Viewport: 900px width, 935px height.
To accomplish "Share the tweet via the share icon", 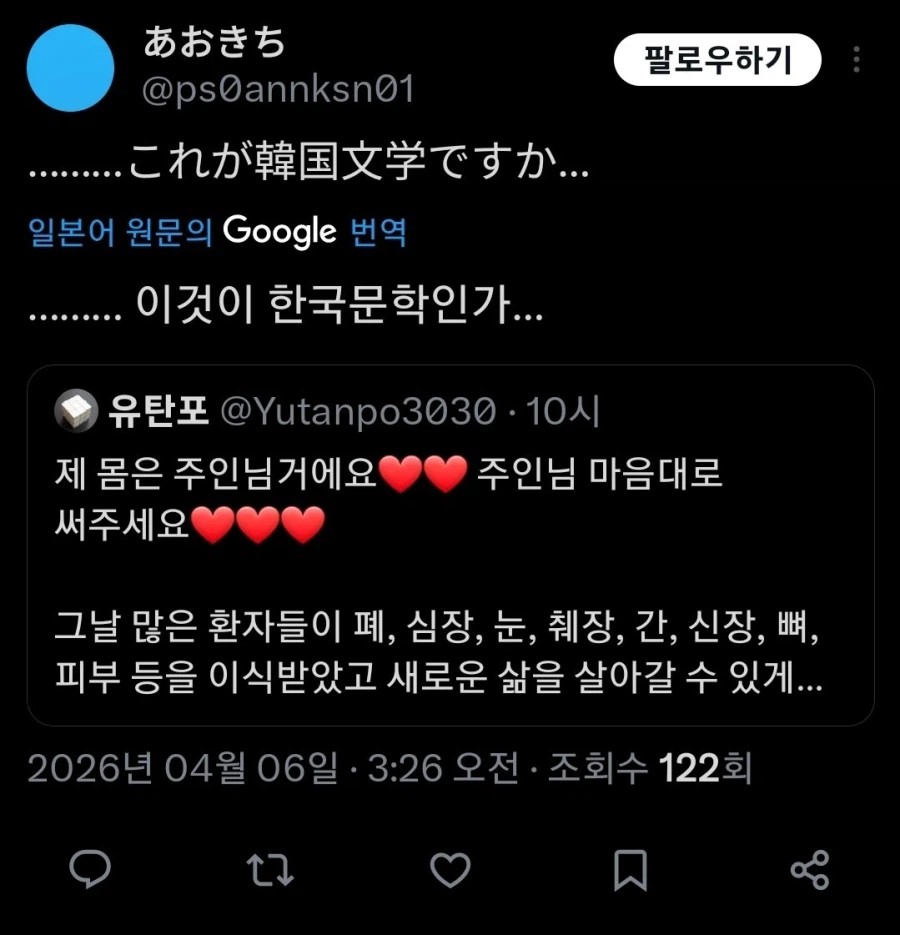I will 811,870.
